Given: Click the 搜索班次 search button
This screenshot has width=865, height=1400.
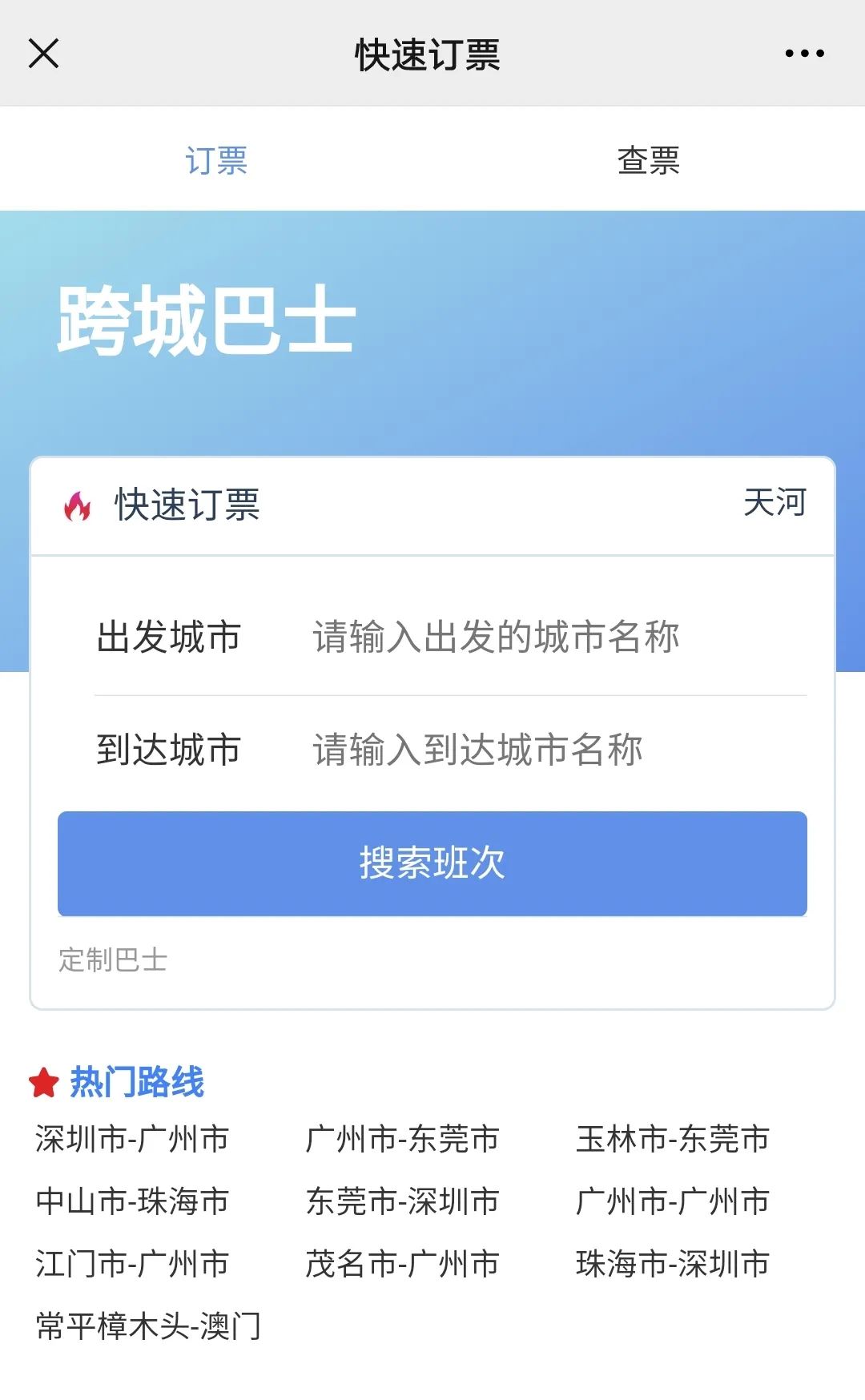Looking at the screenshot, I should [432, 864].
